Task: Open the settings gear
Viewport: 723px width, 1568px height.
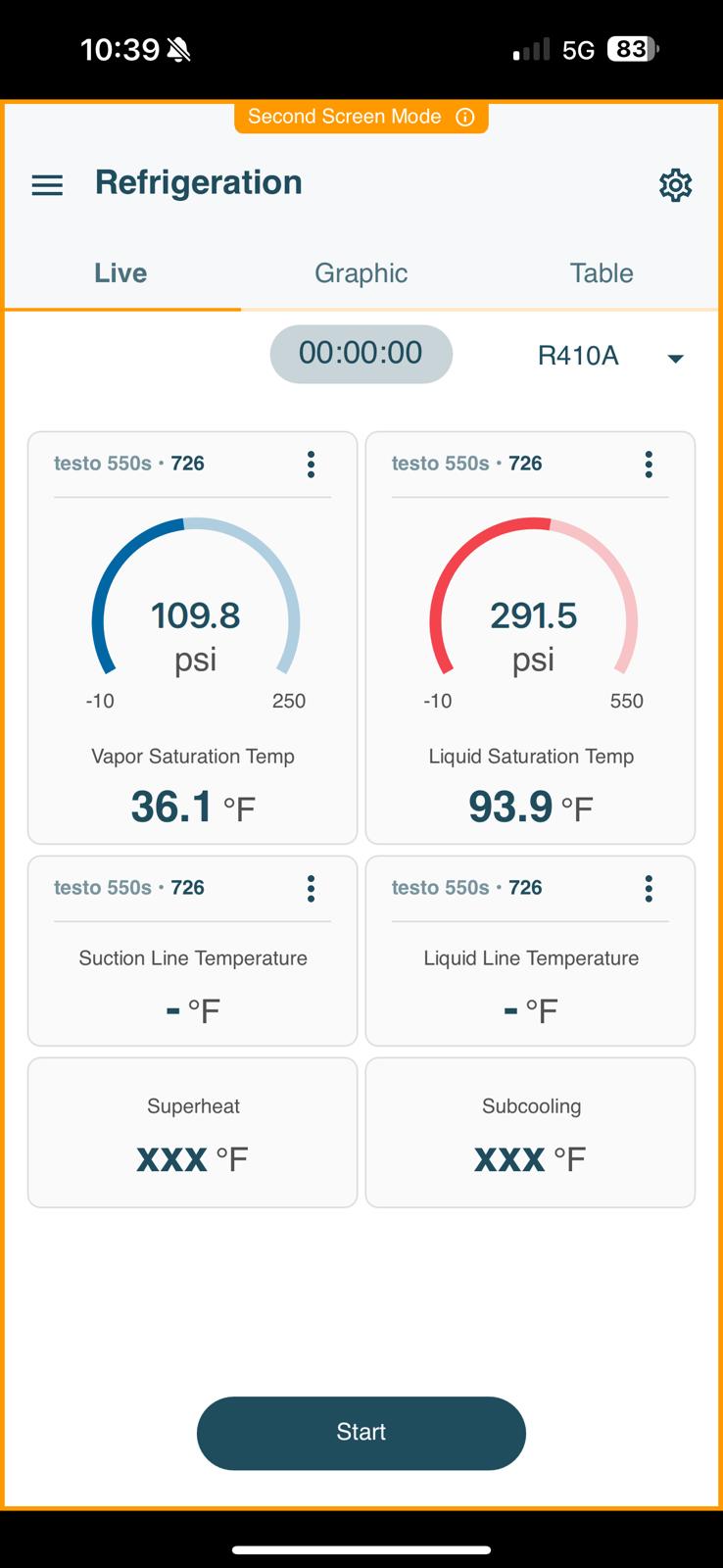Action: (x=675, y=185)
